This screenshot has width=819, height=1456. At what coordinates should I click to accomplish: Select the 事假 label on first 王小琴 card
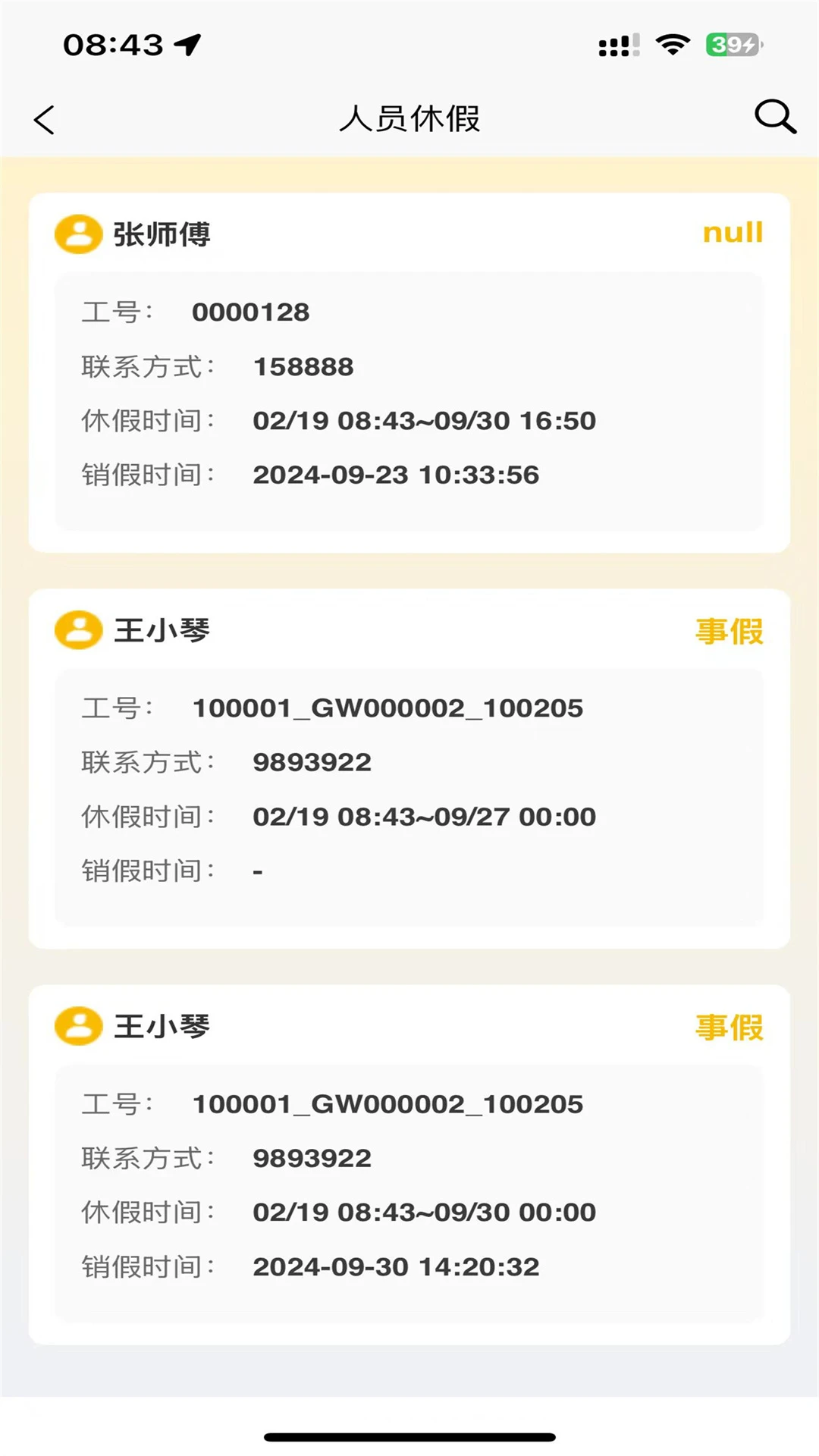729,630
